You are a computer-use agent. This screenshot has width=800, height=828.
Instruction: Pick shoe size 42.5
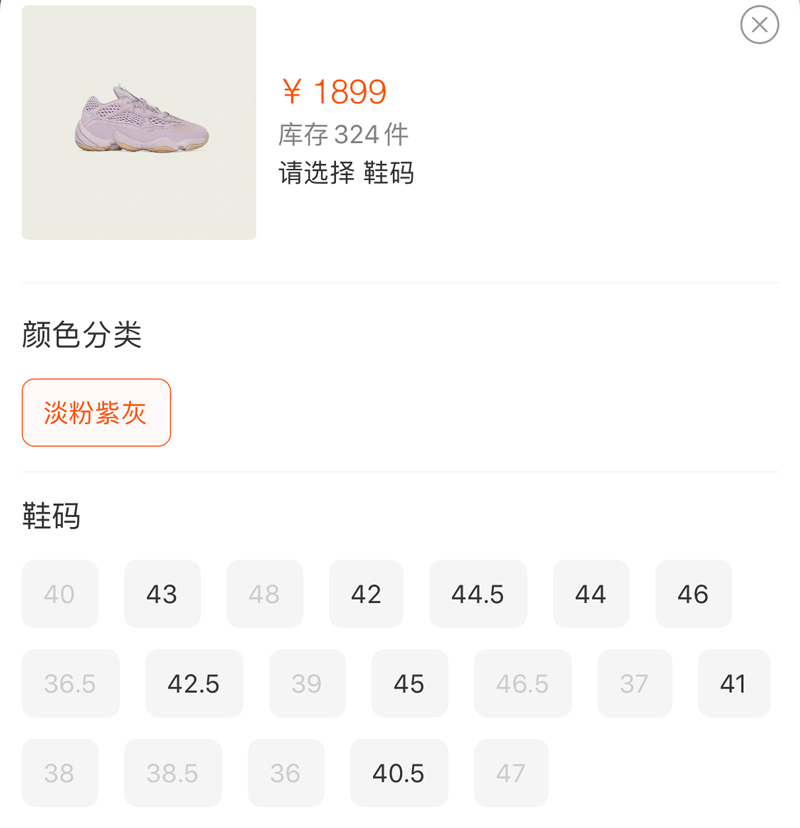[x=194, y=684]
